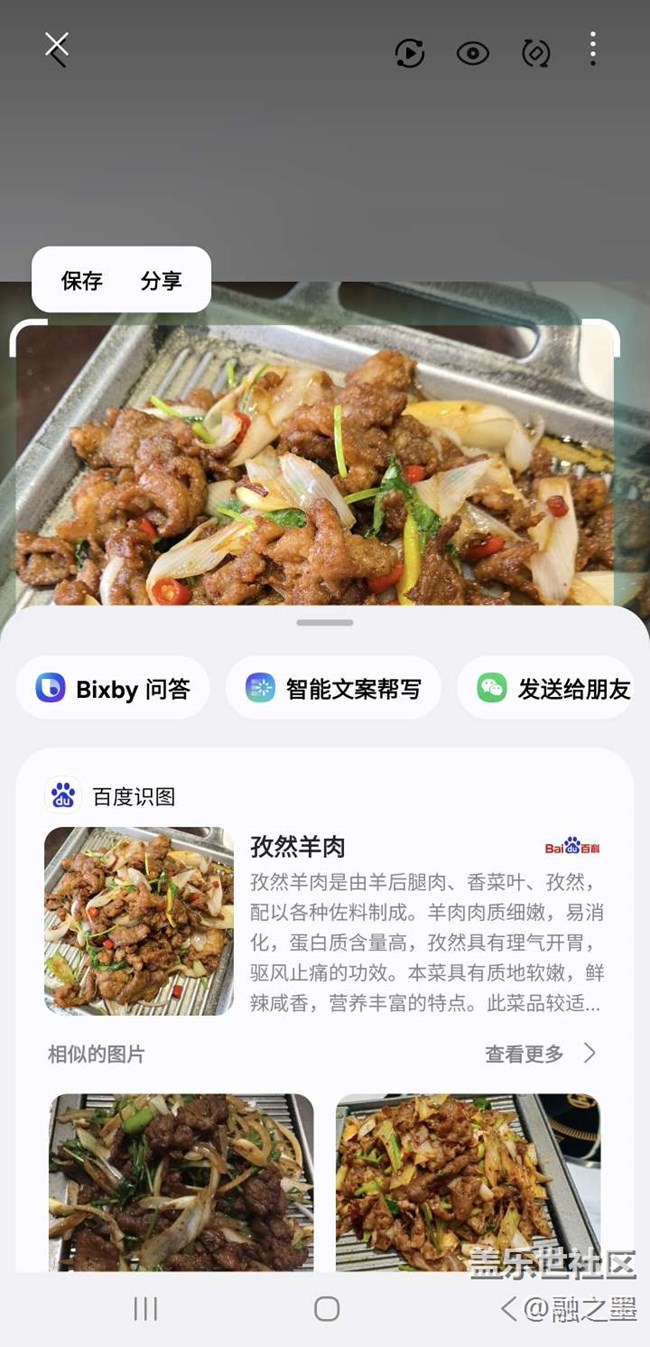Share the selected image area
Screen dimensions: 650x1347
[x=161, y=281]
